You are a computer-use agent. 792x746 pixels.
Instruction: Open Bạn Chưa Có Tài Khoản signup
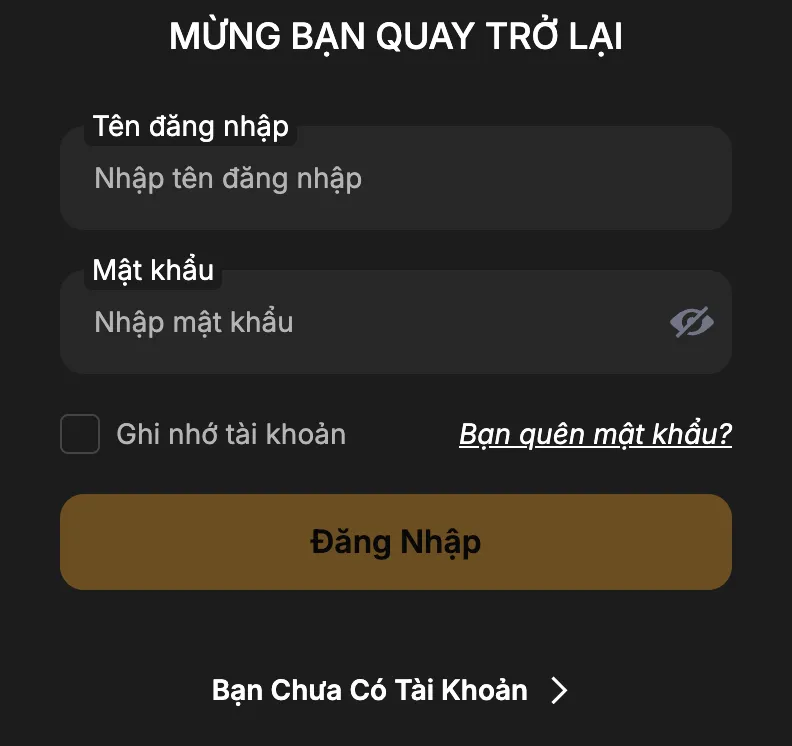[390, 690]
